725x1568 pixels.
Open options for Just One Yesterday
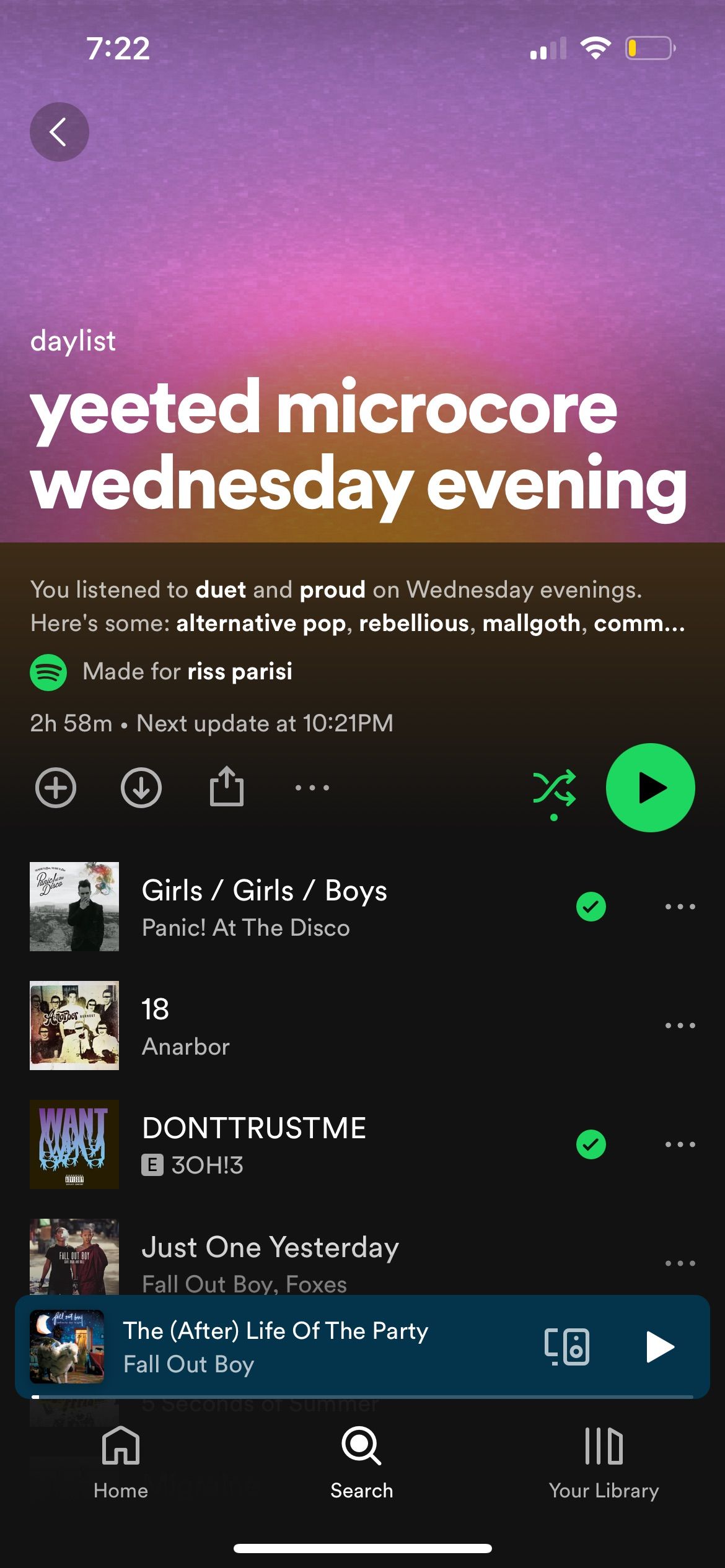click(x=680, y=1263)
